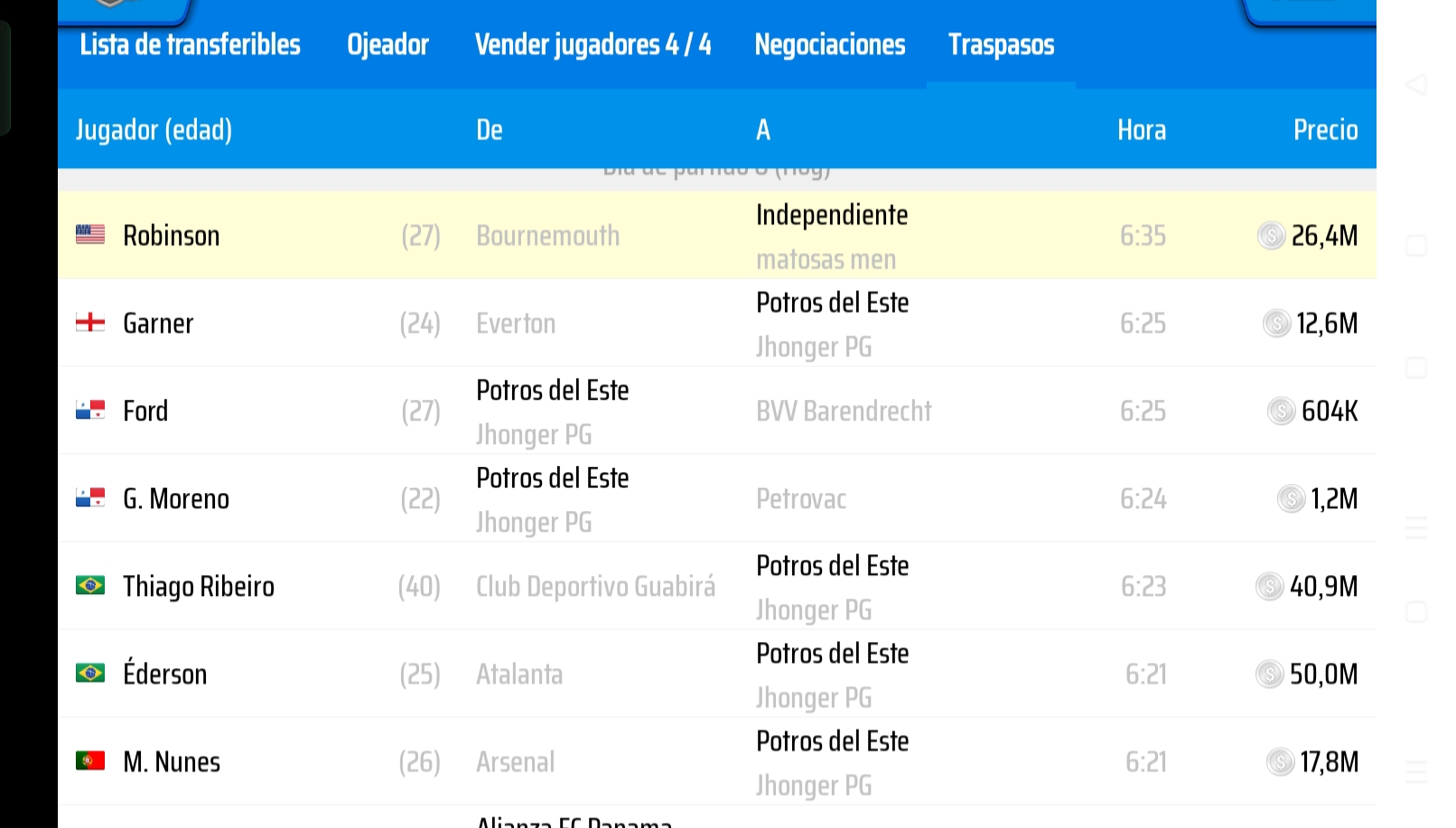
Task: Open the Negociaciones tab
Action: click(829, 44)
